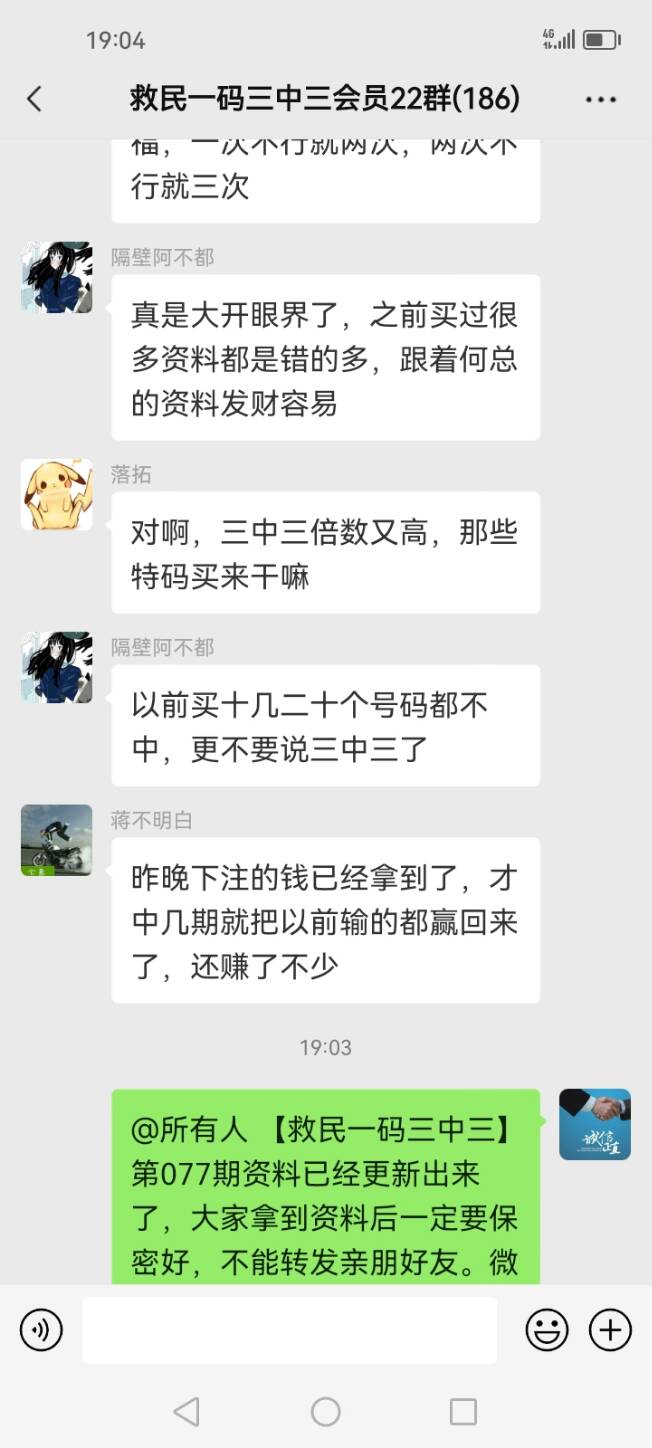The image size is (652, 1448).
Task: Open the group chat overflow menu
Action: click(601, 99)
